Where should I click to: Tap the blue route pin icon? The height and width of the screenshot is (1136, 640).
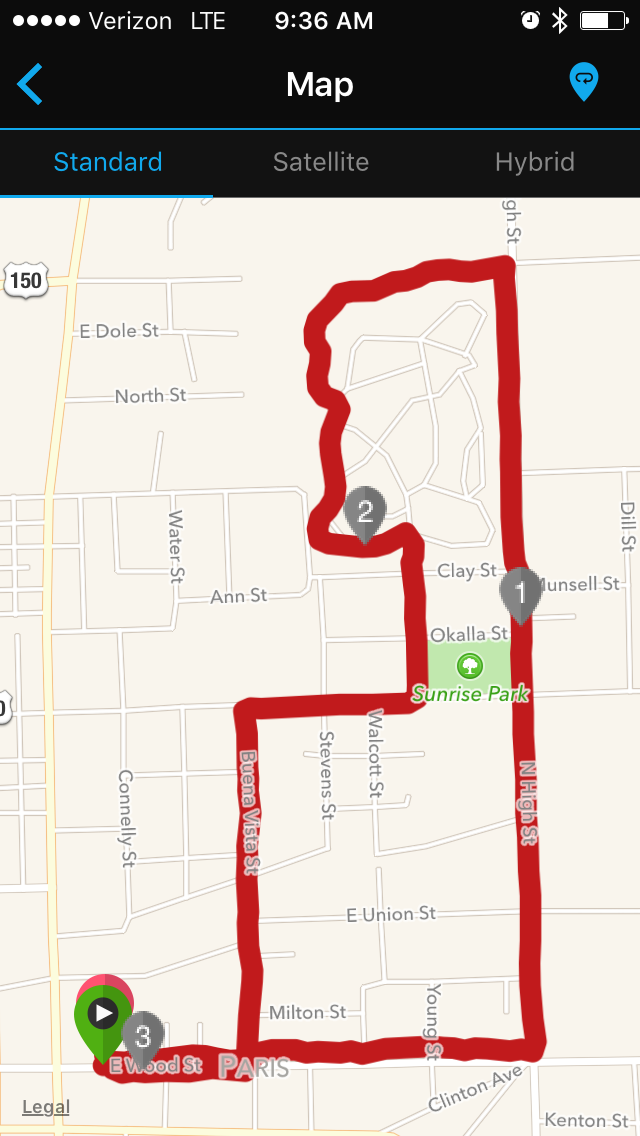[x=584, y=82]
